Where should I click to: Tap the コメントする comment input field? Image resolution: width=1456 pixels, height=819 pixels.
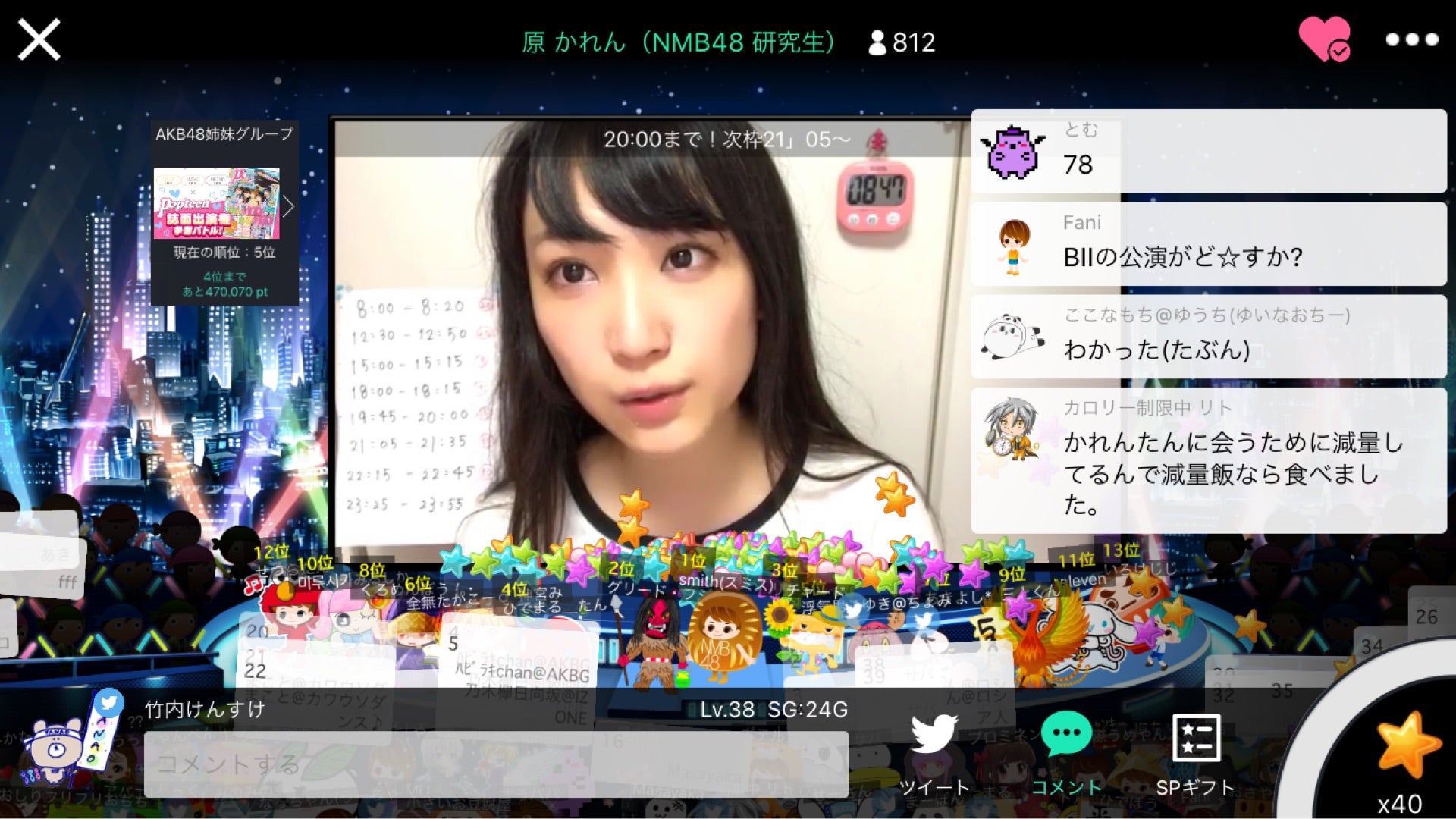(x=496, y=764)
